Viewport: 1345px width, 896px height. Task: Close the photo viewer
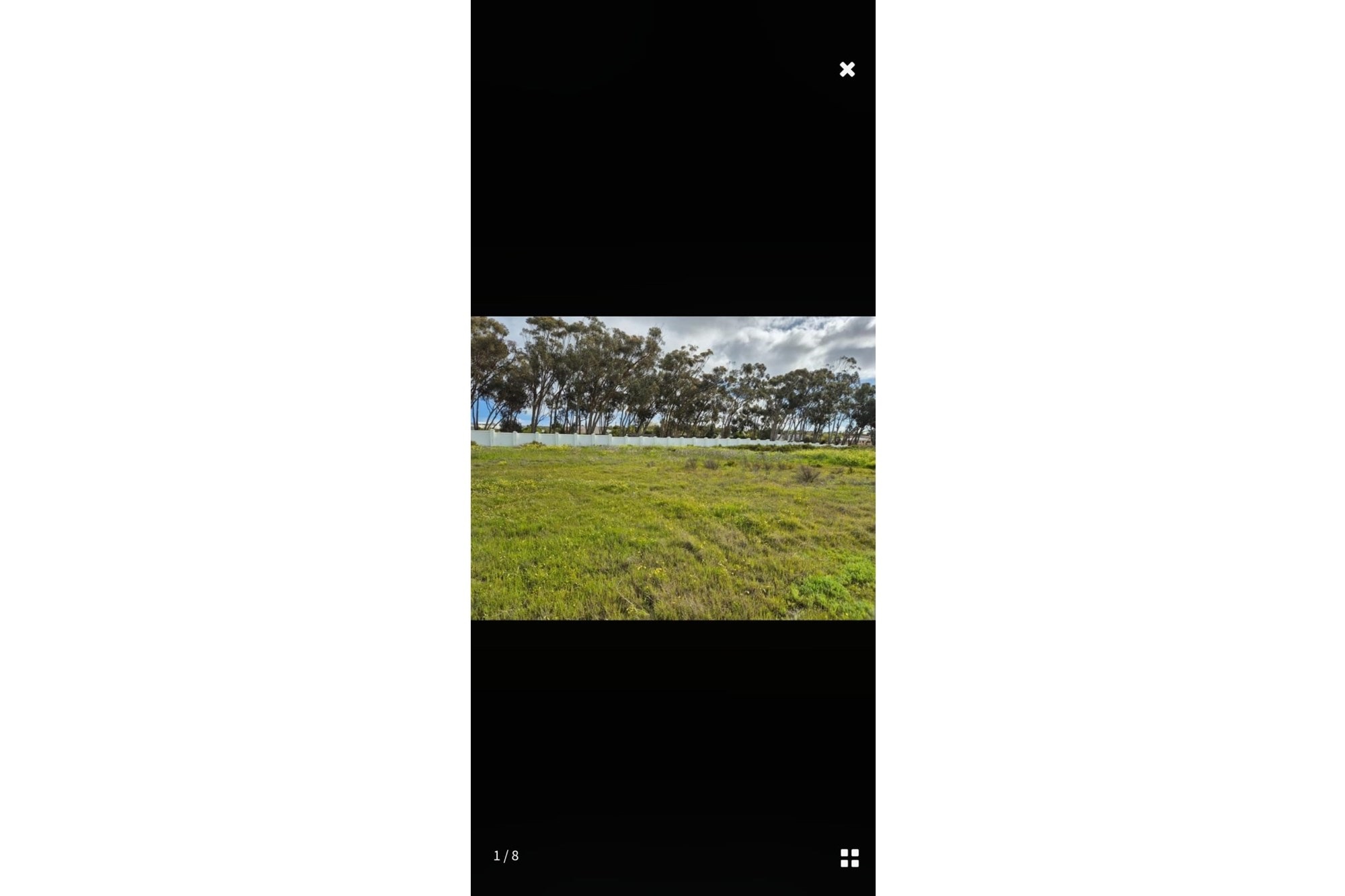tap(847, 69)
